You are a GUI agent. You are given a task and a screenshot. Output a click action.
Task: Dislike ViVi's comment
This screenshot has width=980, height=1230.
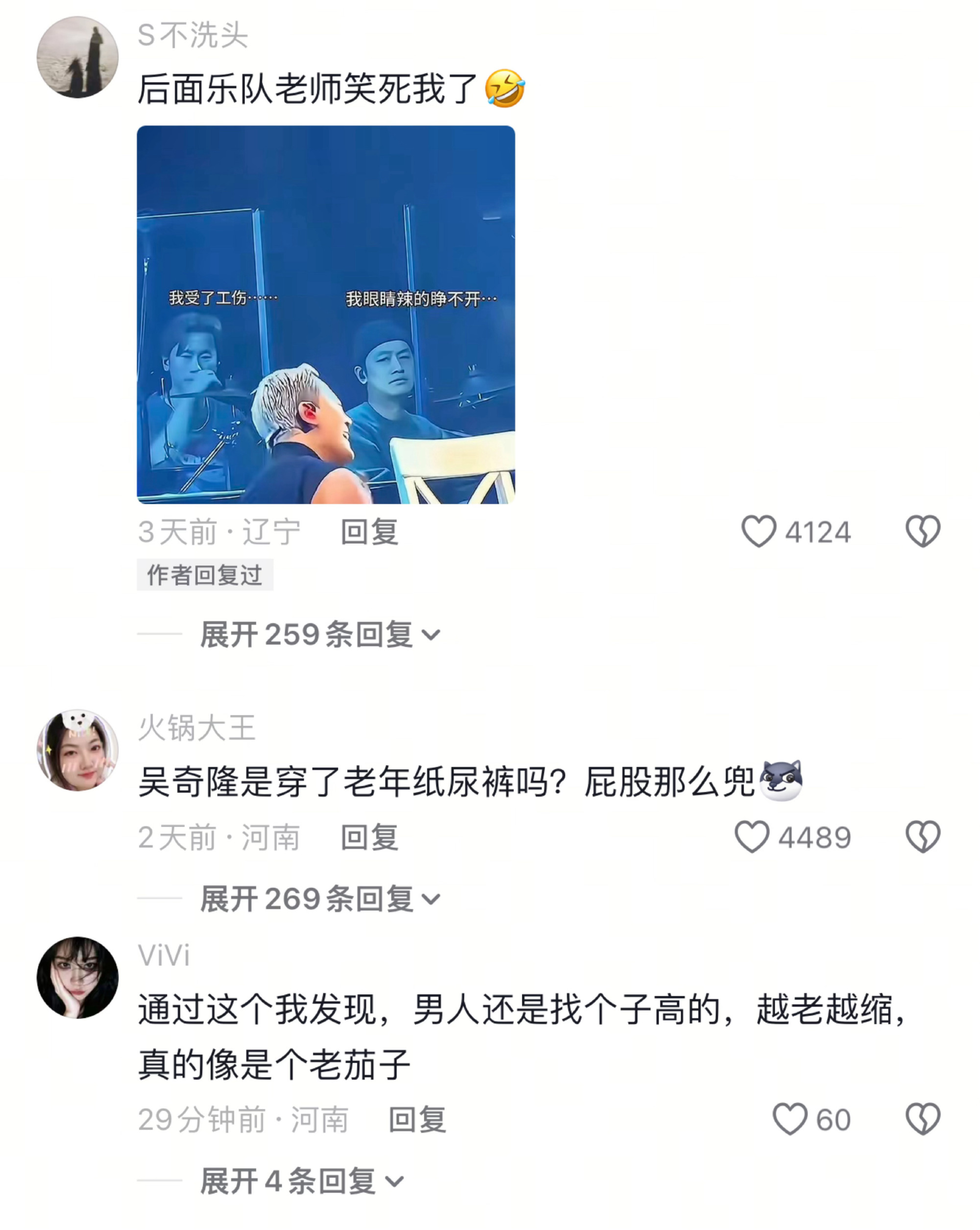coord(922,1119)
